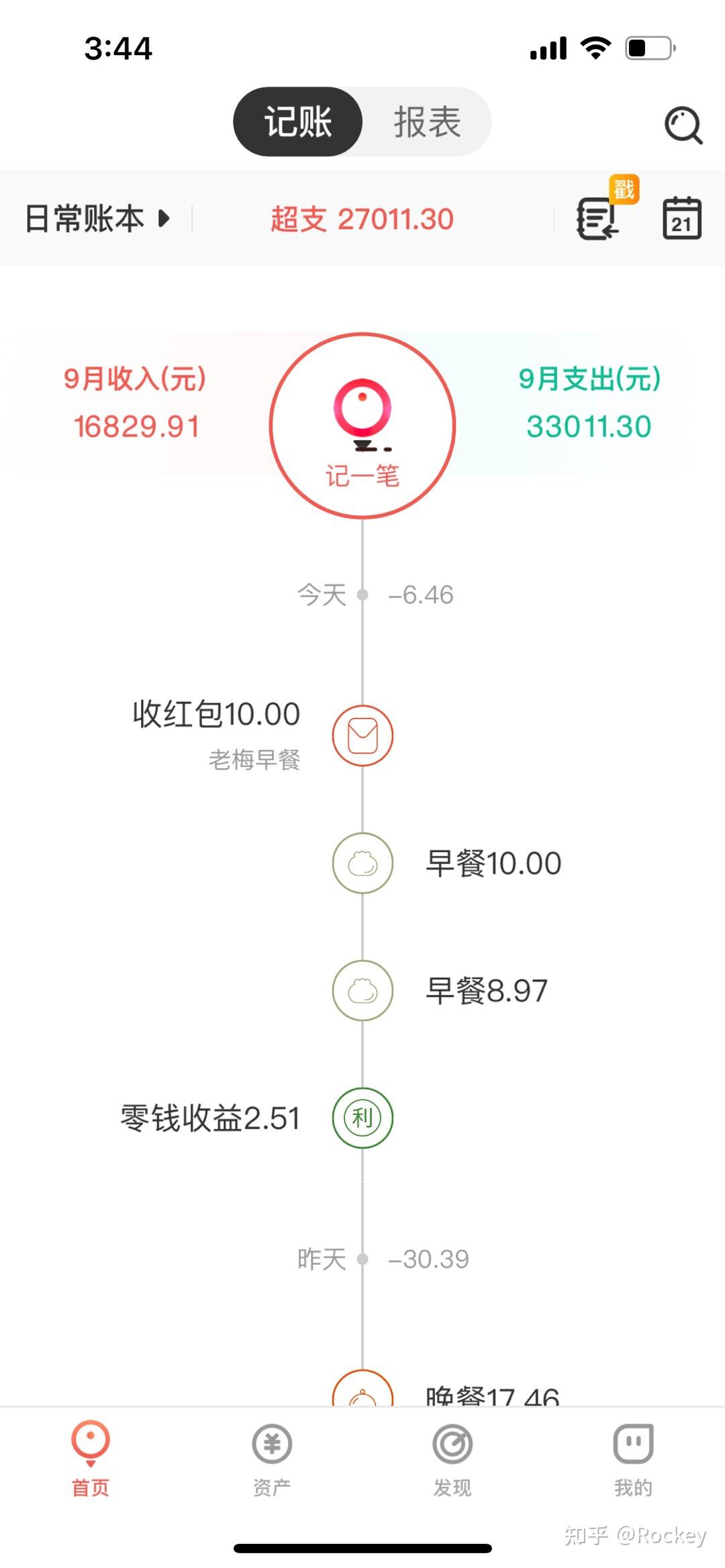Select the 记账 tab

click(x=298, y=122)
